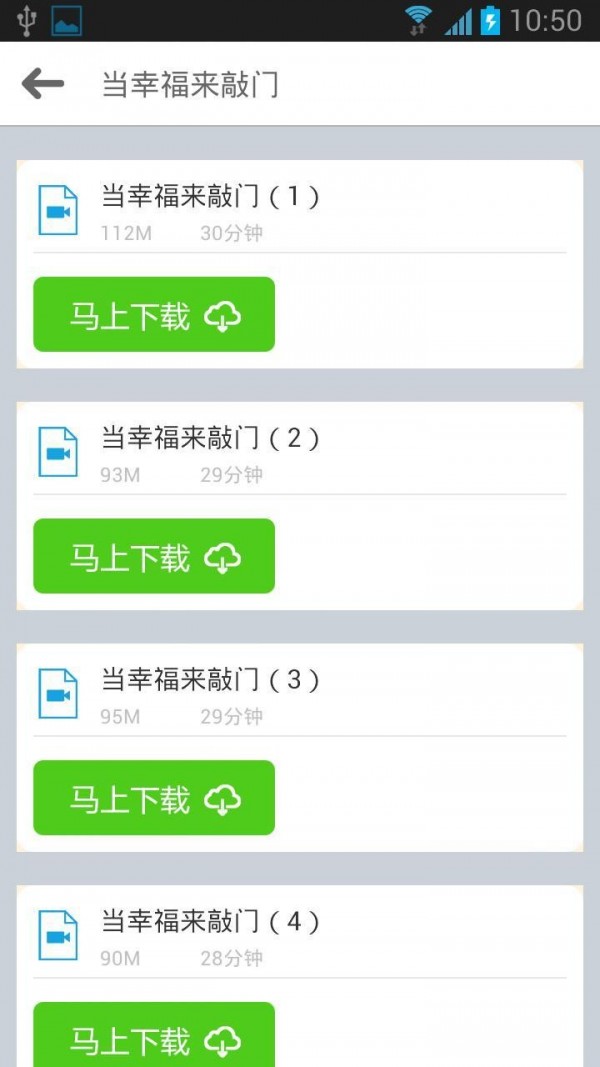Open the 当幸福来敲门（4）video card

tap(300, 936)
